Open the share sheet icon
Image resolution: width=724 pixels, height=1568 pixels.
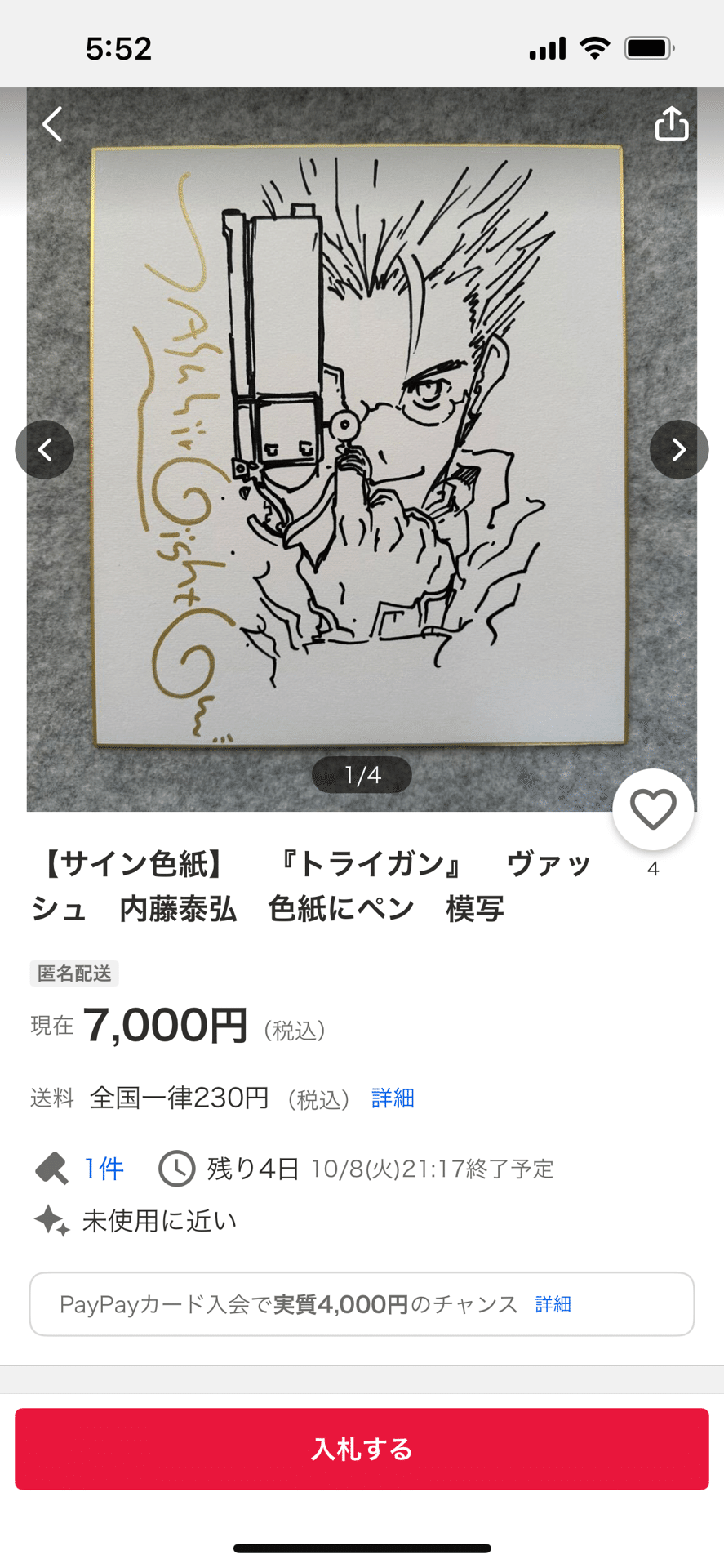tap(671, 124)
